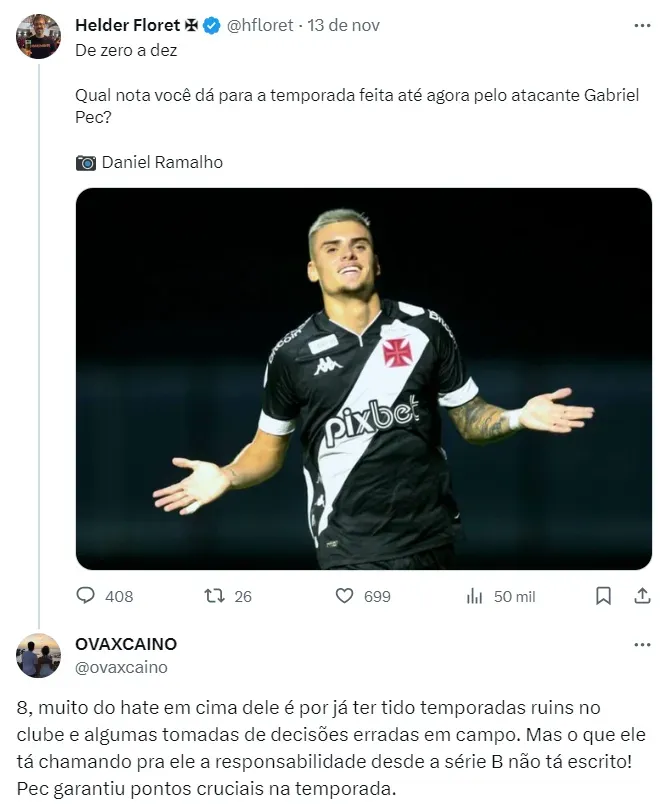
Task: Open the @ovaxcaino handle link
Action: pos(121,667)
